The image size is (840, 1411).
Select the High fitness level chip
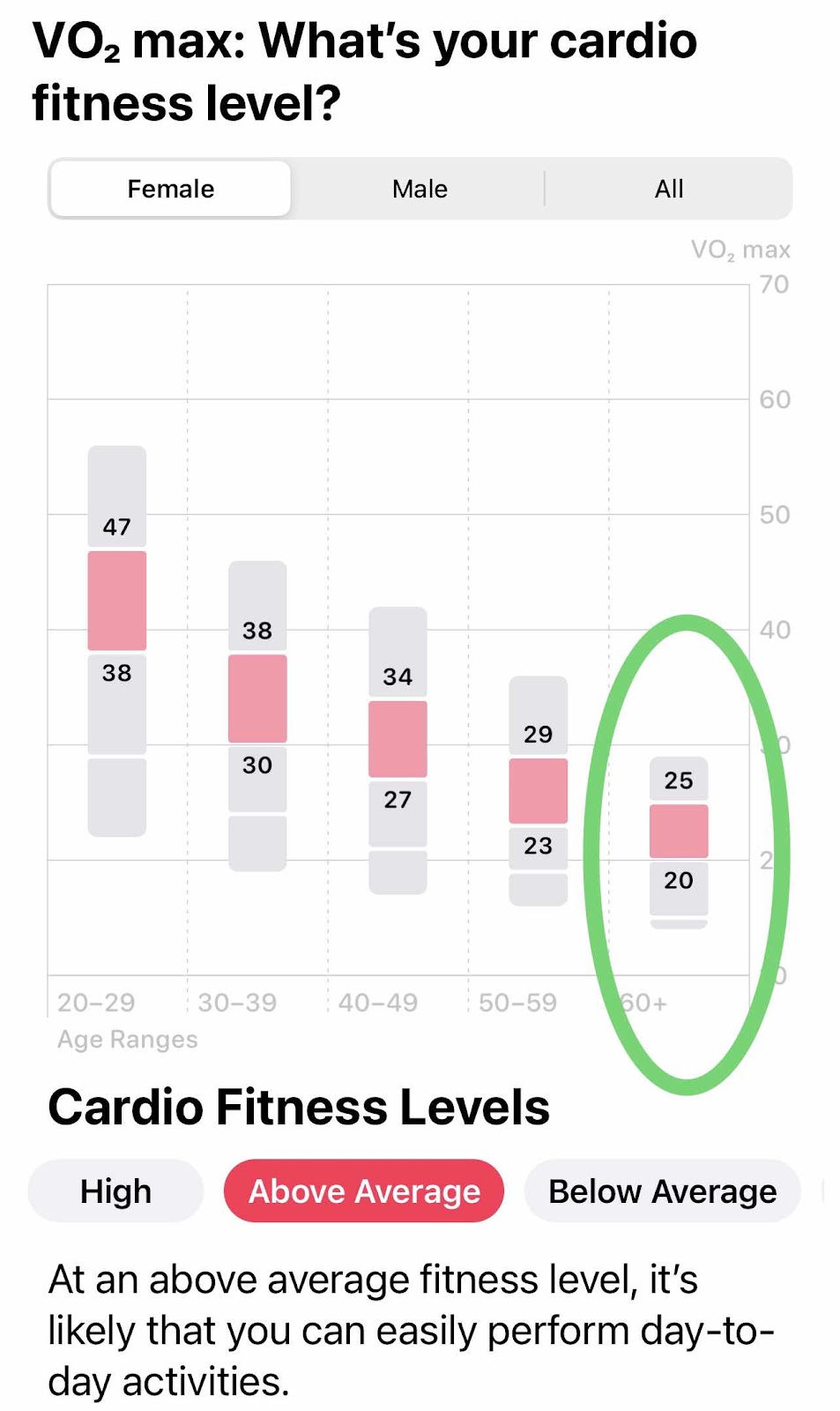click(115, 1191)
